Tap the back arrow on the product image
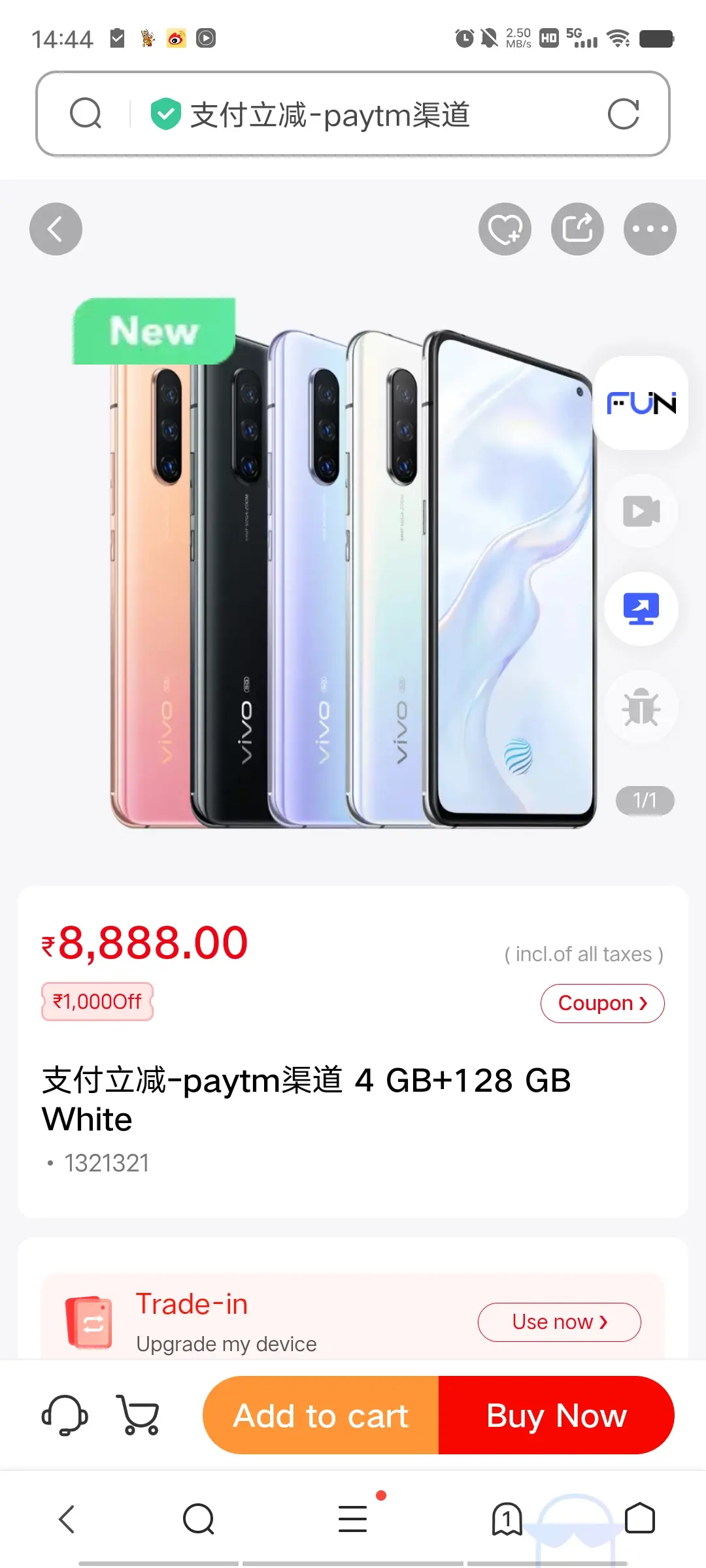 55,229
